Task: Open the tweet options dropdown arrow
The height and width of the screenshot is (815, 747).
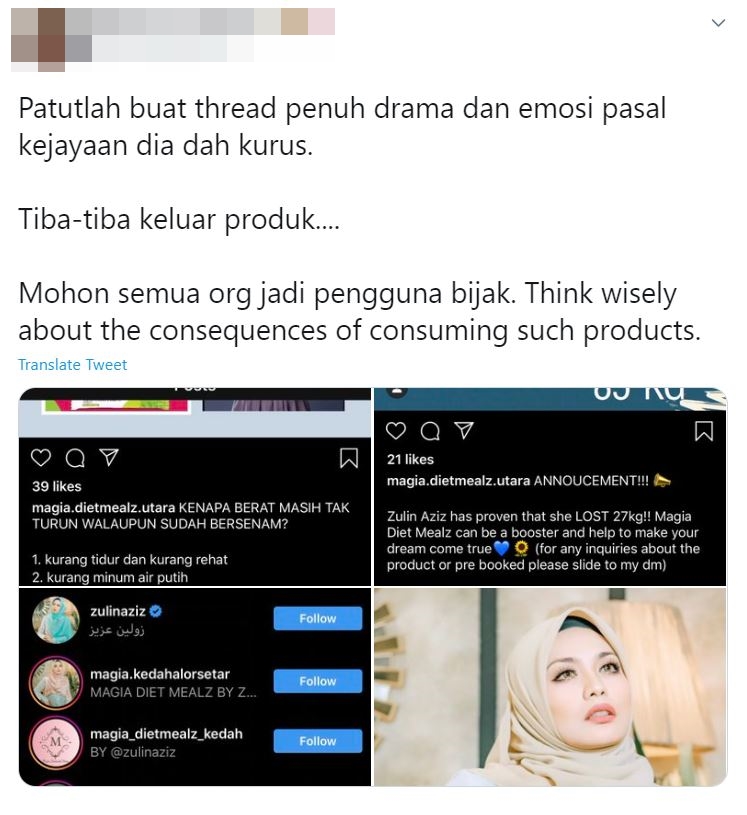Action: [x=717, y=24]
